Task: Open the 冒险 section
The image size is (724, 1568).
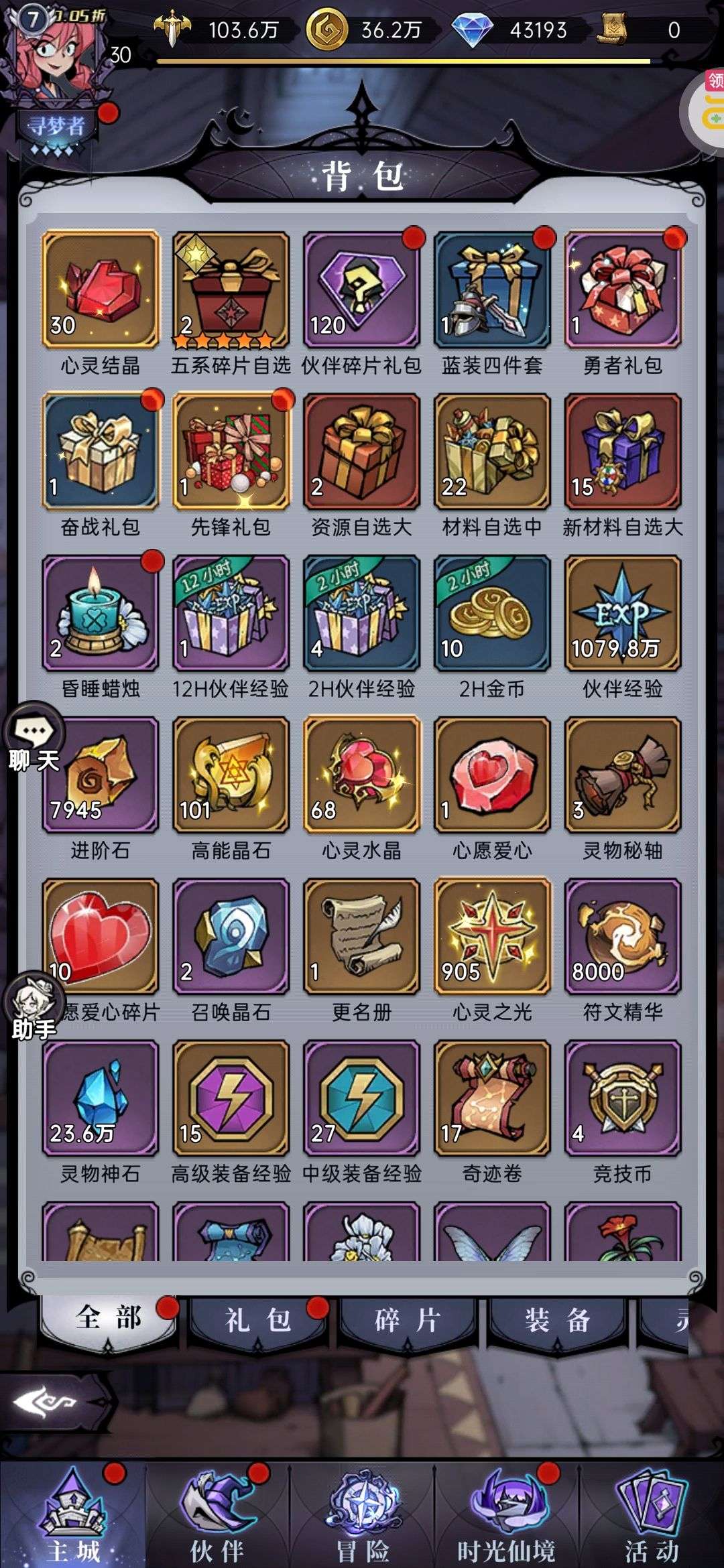Action: point(362,1518)
